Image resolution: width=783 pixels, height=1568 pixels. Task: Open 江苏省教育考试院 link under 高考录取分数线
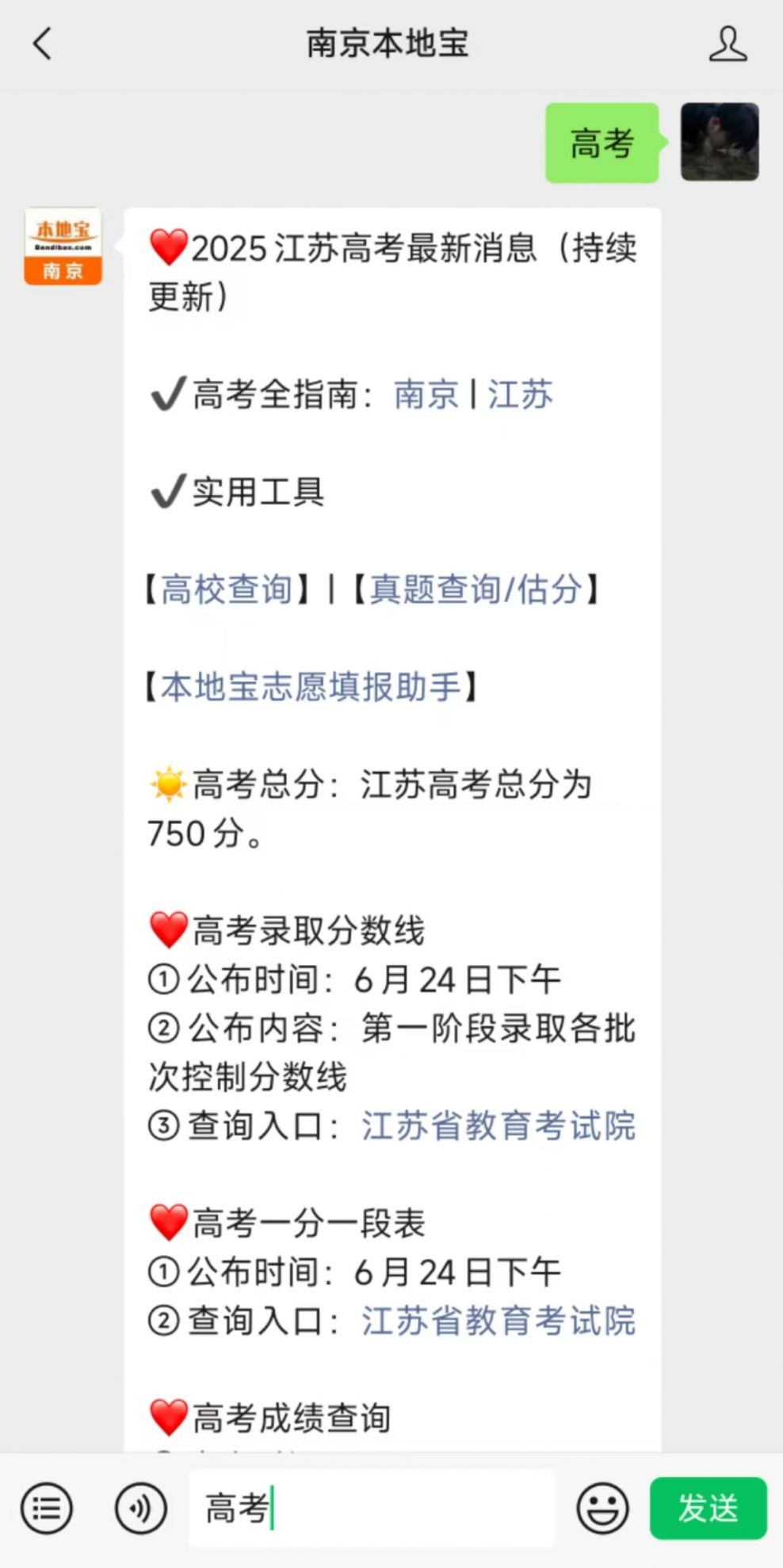pos(498,1126)
